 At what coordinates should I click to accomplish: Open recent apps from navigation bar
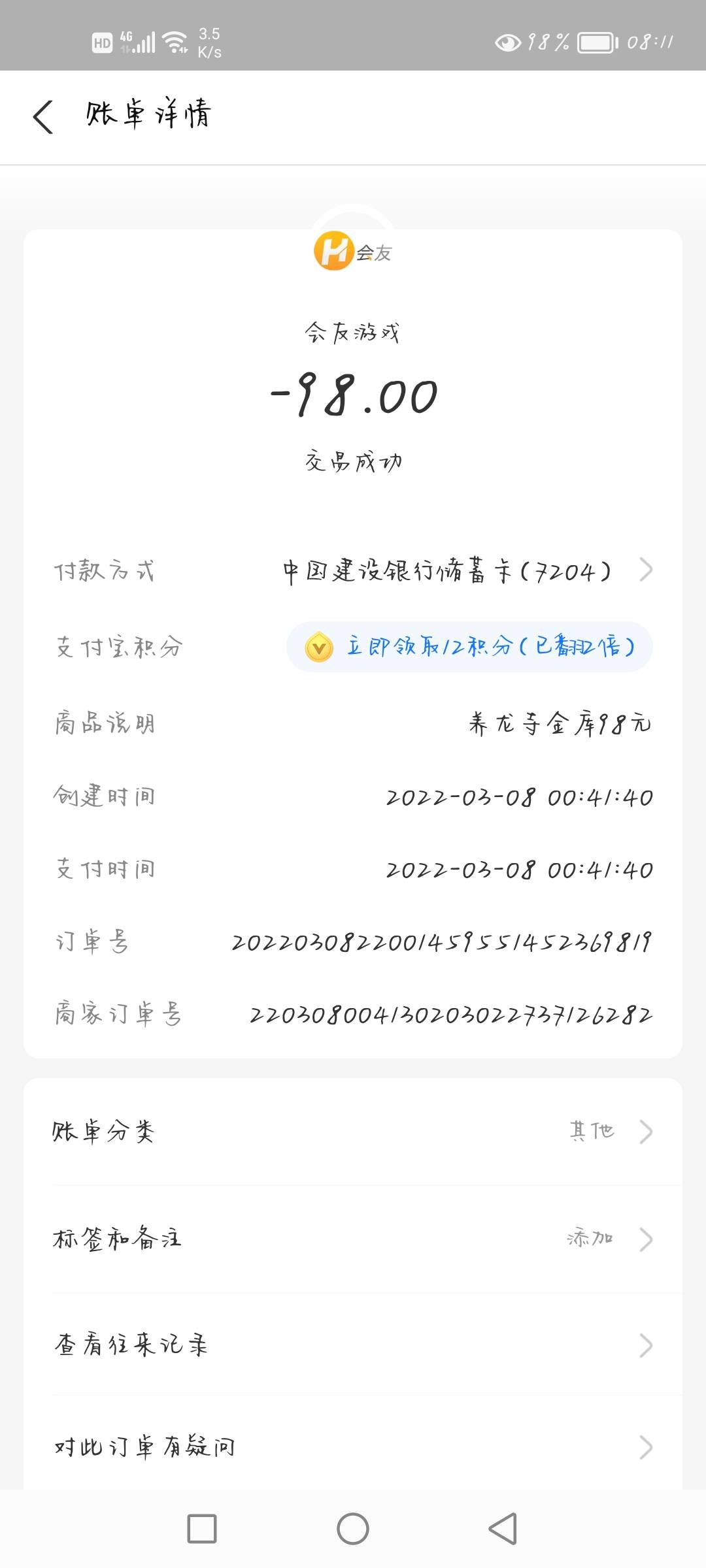point(202,1529)
